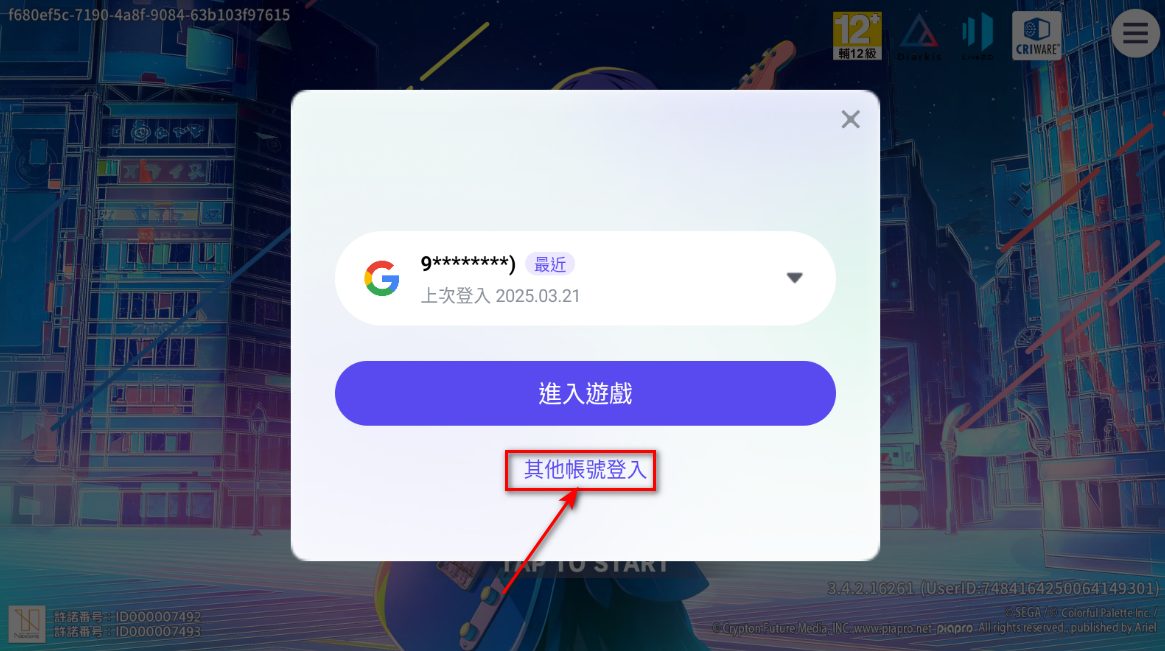Select 其他帳號登入 link
The height and width of the screenshot is (651, 1165).
[x=585, y=469]
